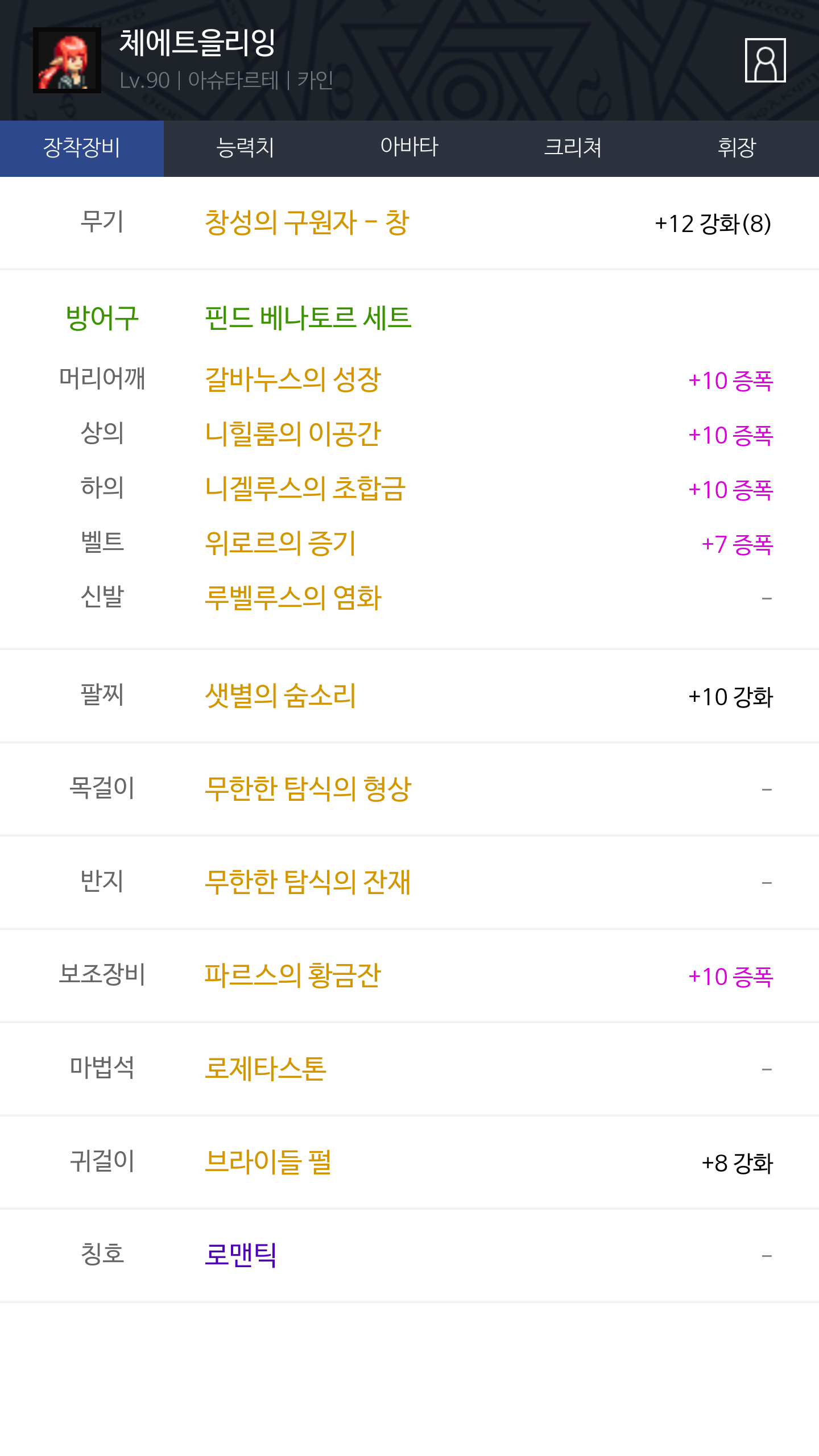Select the 장착장비 tab
The height and width of the screenshot is (1456, 819).
coord(82,148)
